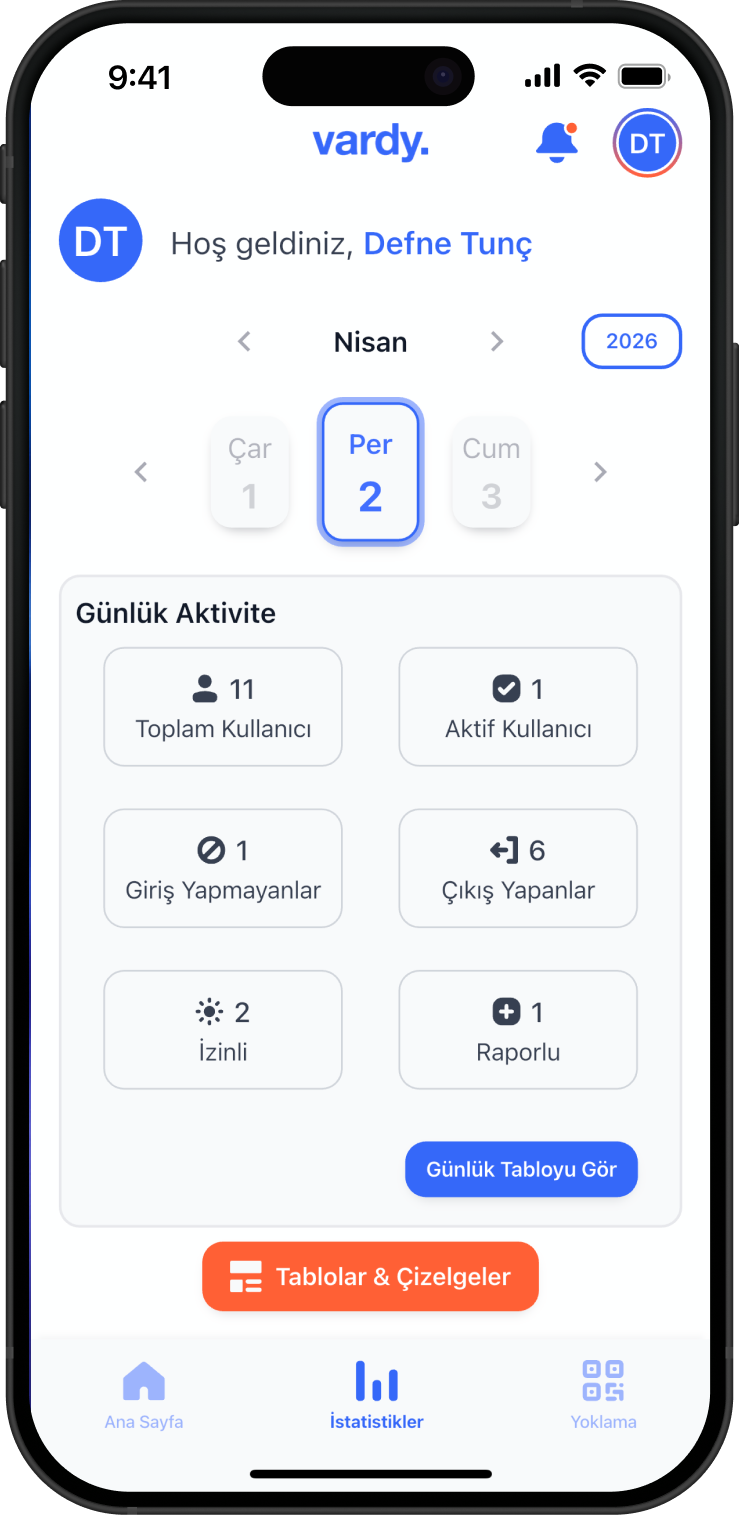This screenshot has width=740, height=1515.
Task: Open notifications via the bell icon
Action: 558,143
